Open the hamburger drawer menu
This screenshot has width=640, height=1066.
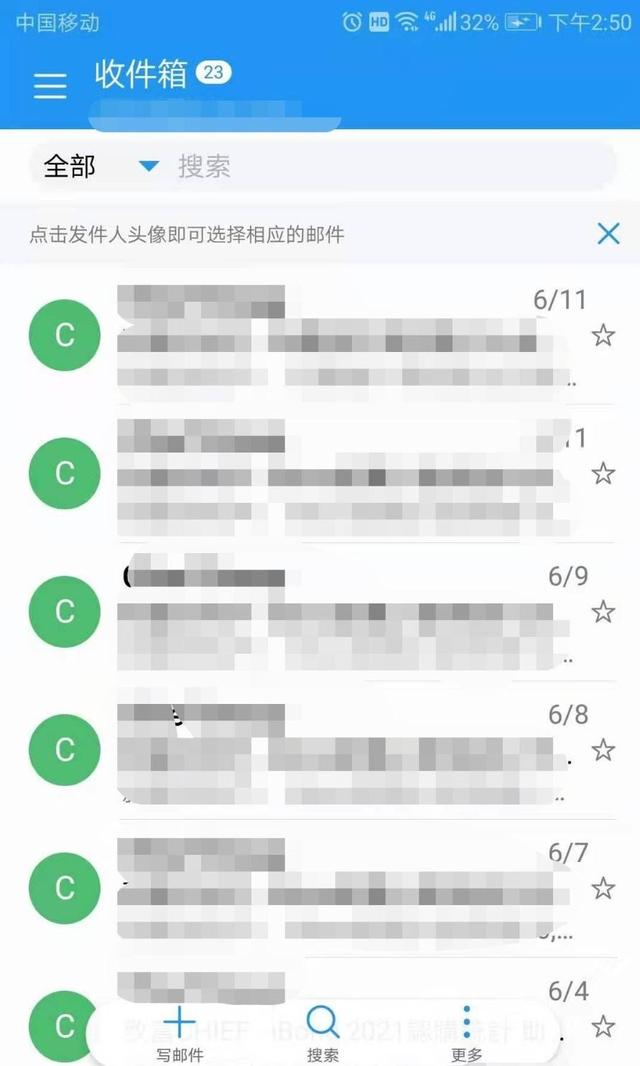tap(50, 86)
